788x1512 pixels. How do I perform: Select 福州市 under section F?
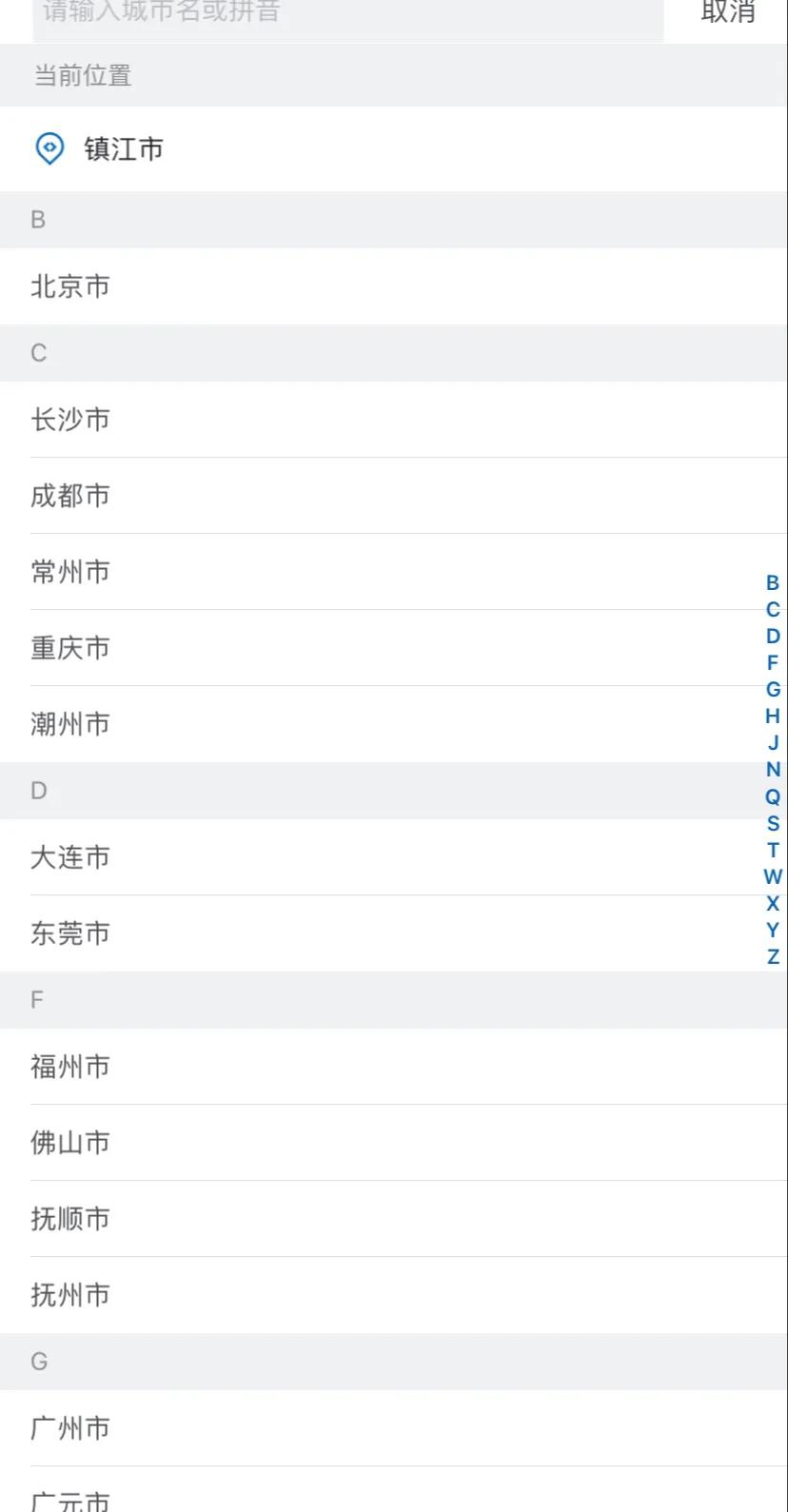point(71,1067)
